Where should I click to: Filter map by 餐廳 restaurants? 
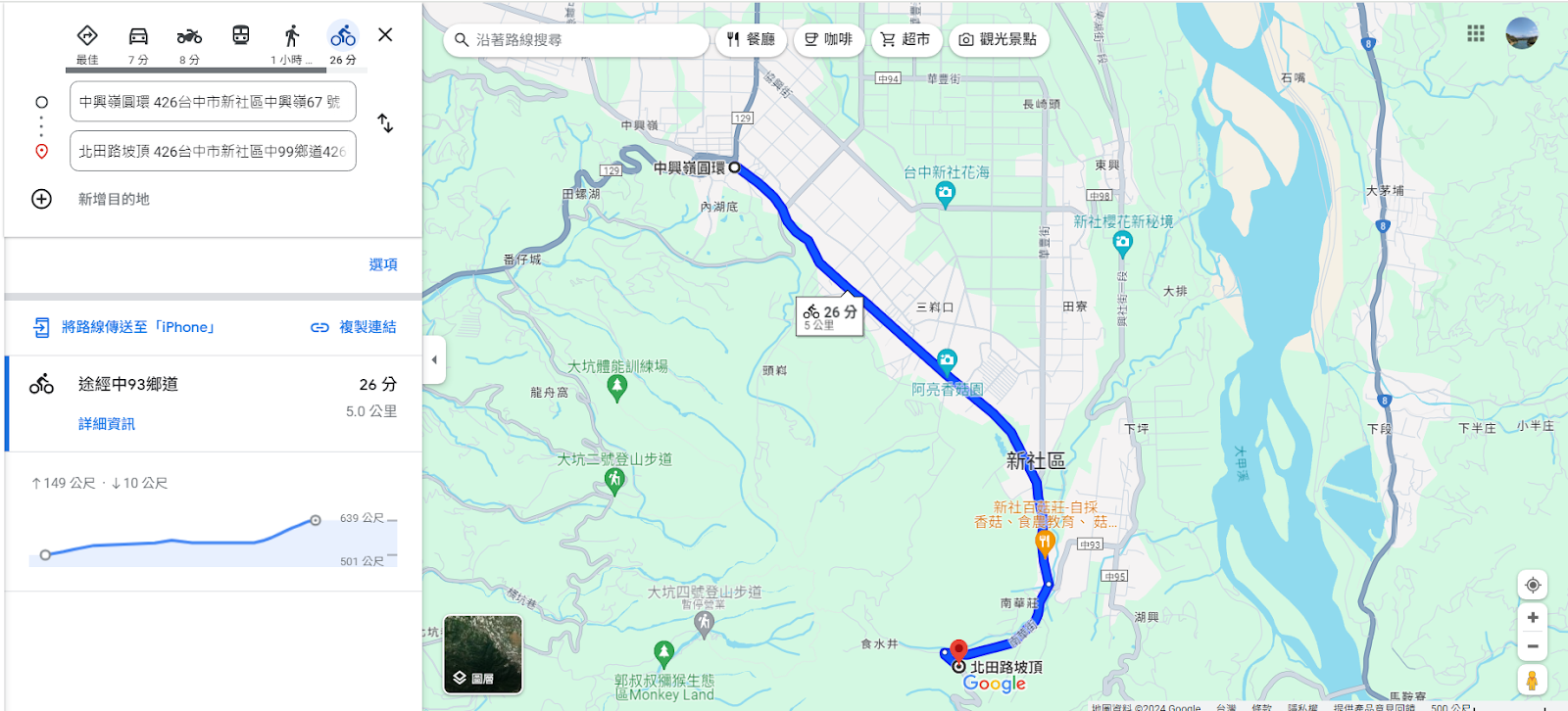coord(751,40)
